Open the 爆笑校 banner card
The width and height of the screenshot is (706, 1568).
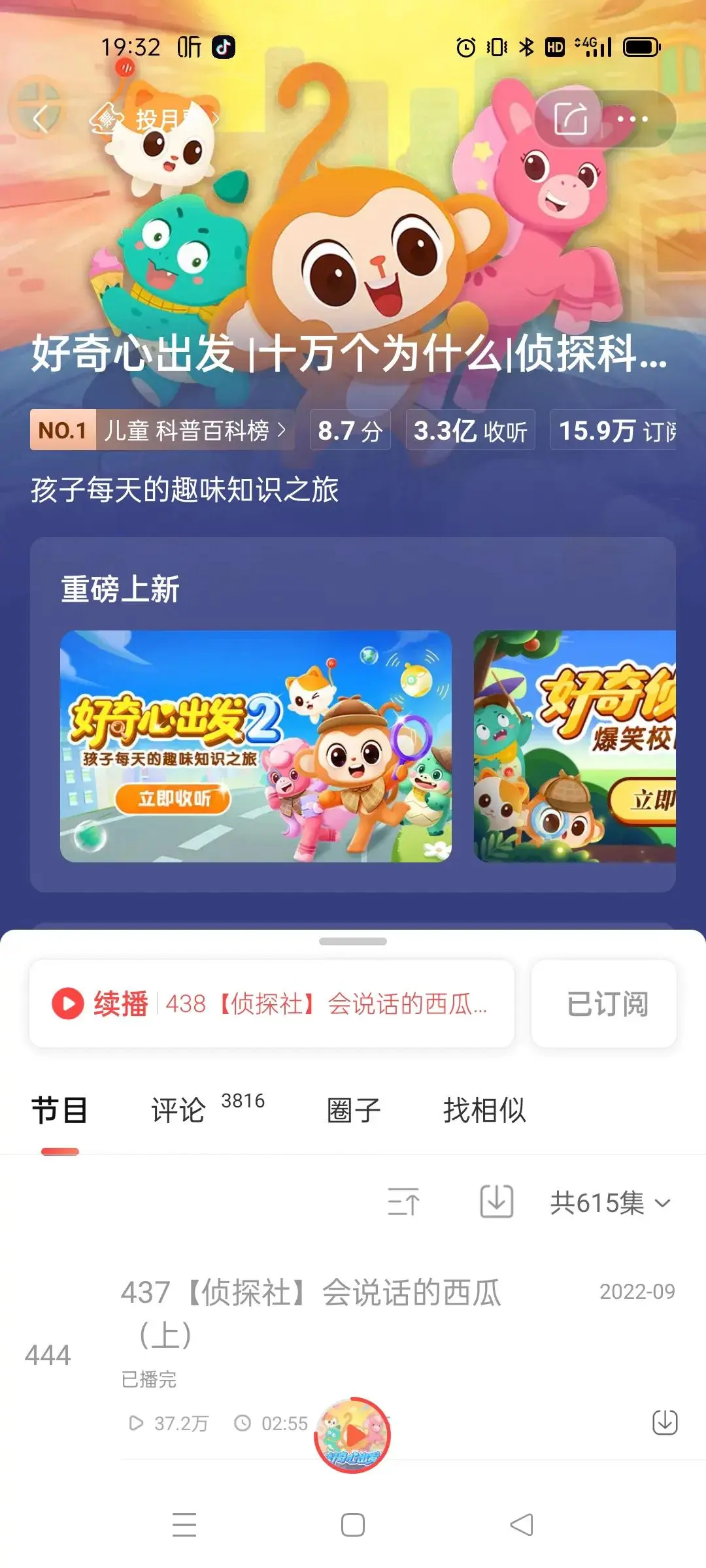click(x=575, y=746)
